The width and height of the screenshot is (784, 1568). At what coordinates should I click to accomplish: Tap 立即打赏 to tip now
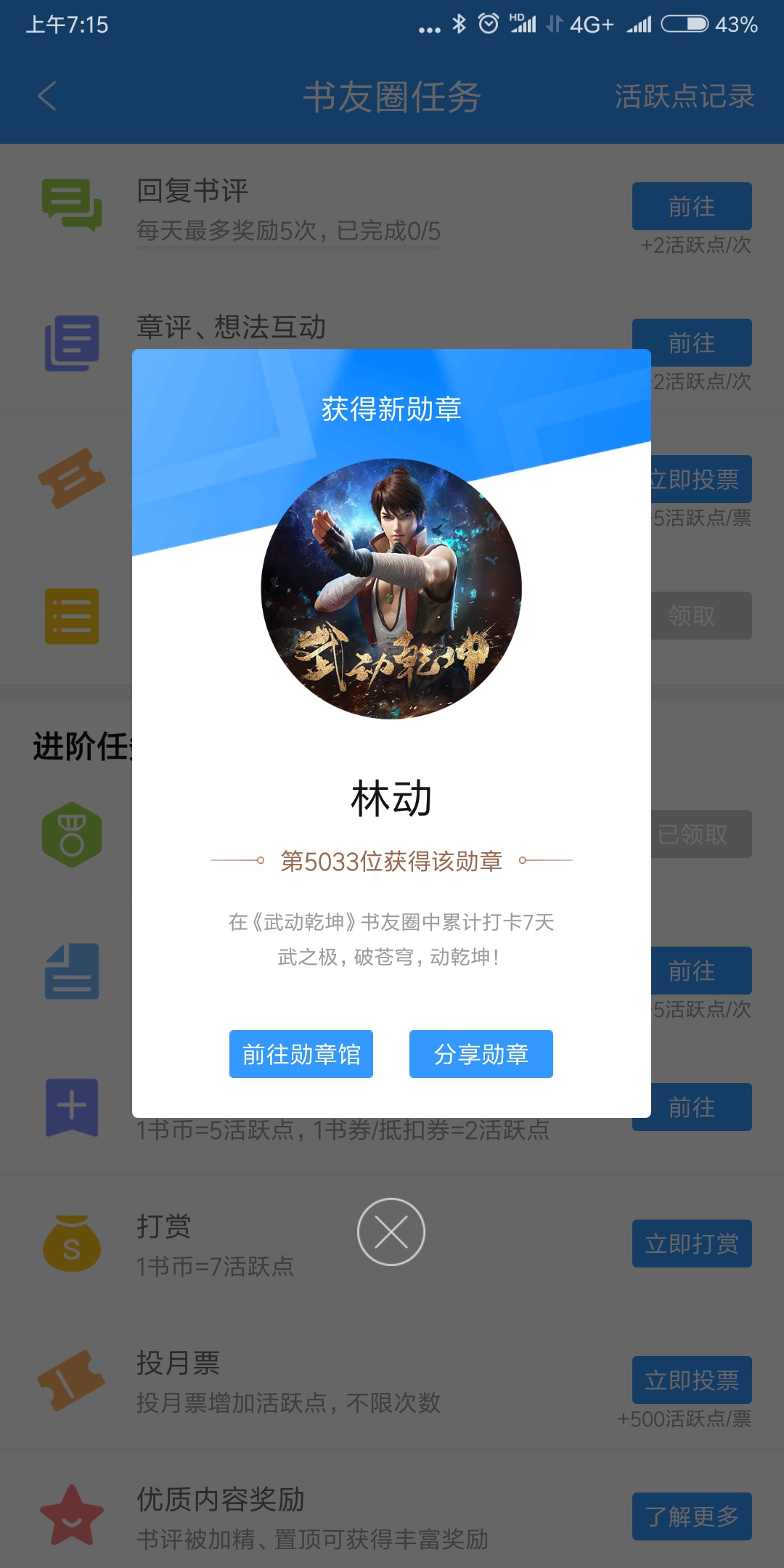[x=691, y=1244]
